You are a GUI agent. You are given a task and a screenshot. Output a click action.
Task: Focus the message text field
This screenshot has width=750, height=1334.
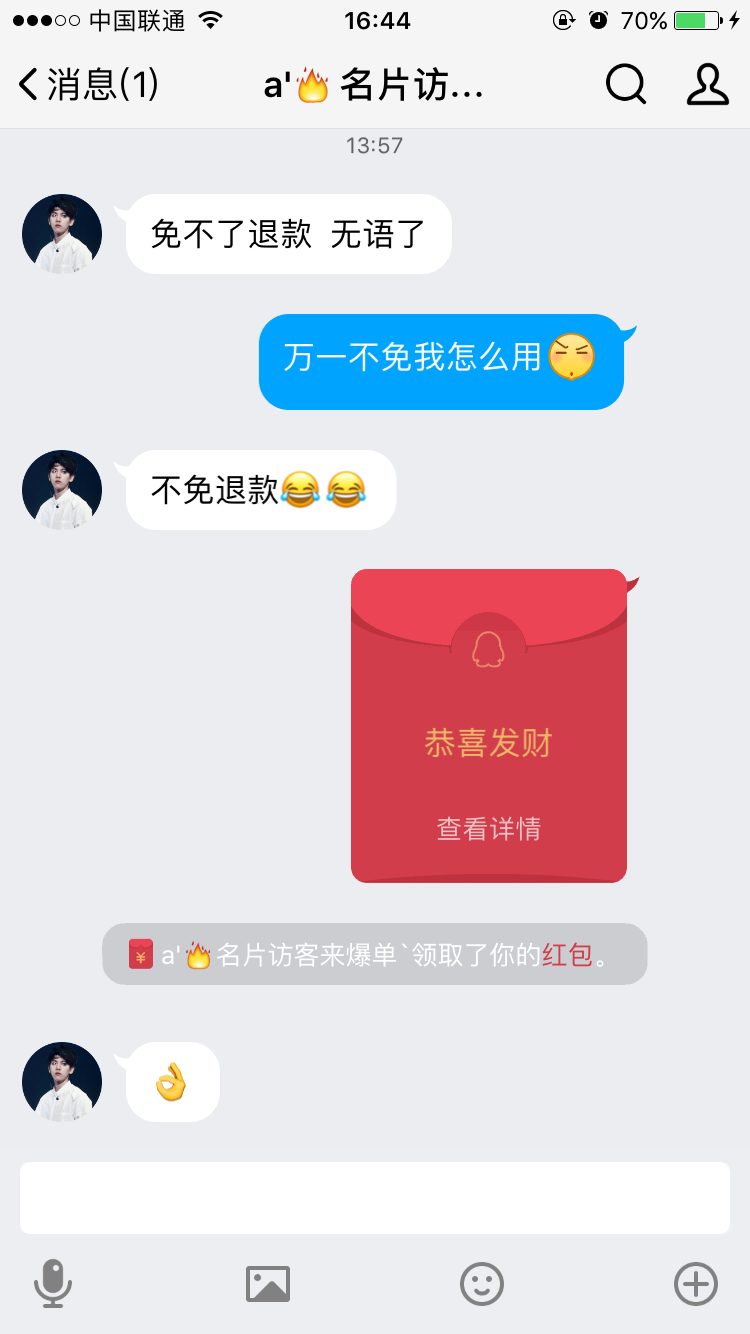pyautogui.click(x=375, y=1198)
